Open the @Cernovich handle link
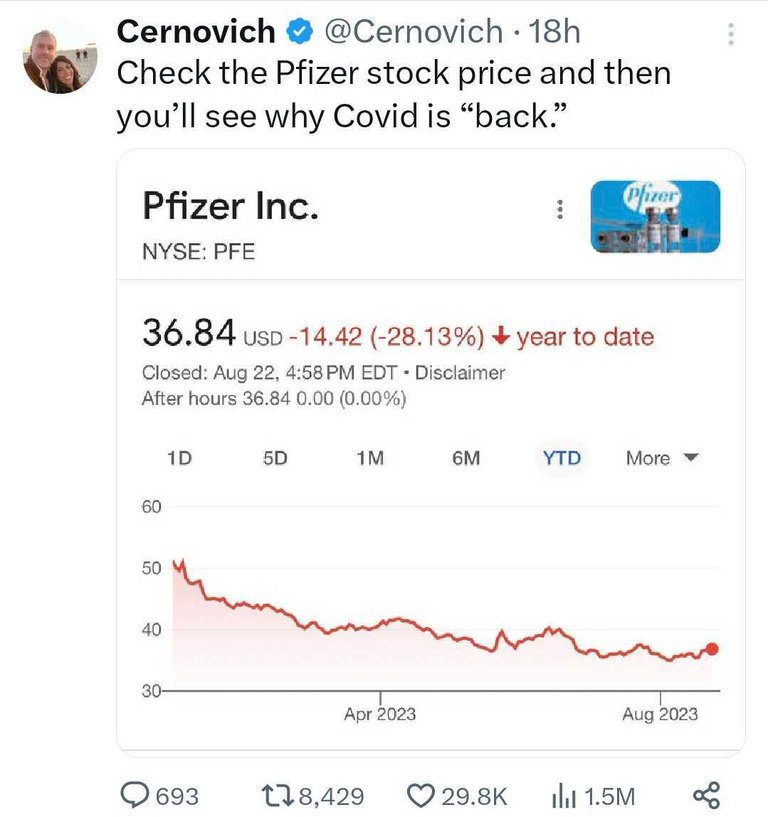 (x=414, y=31)
